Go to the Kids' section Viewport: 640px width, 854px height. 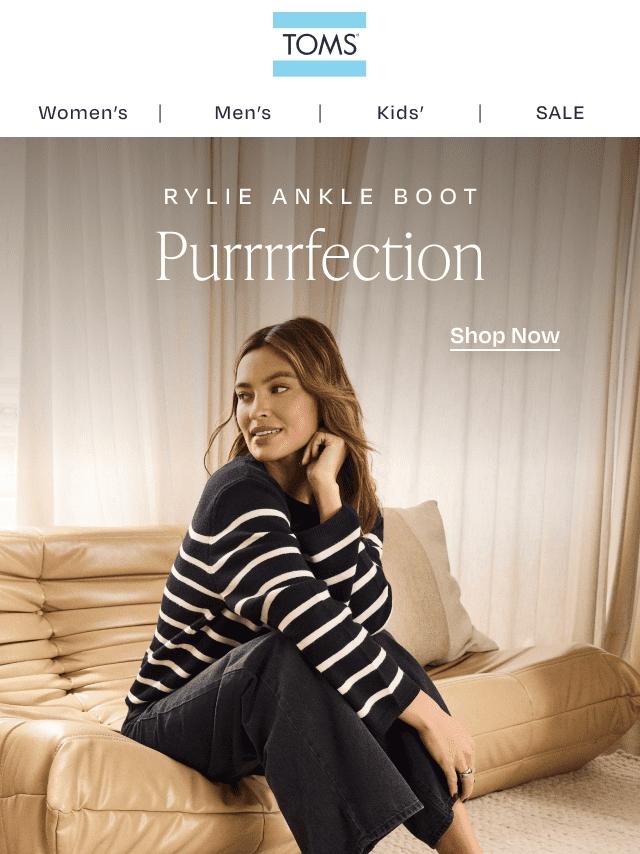coord(400,113)
